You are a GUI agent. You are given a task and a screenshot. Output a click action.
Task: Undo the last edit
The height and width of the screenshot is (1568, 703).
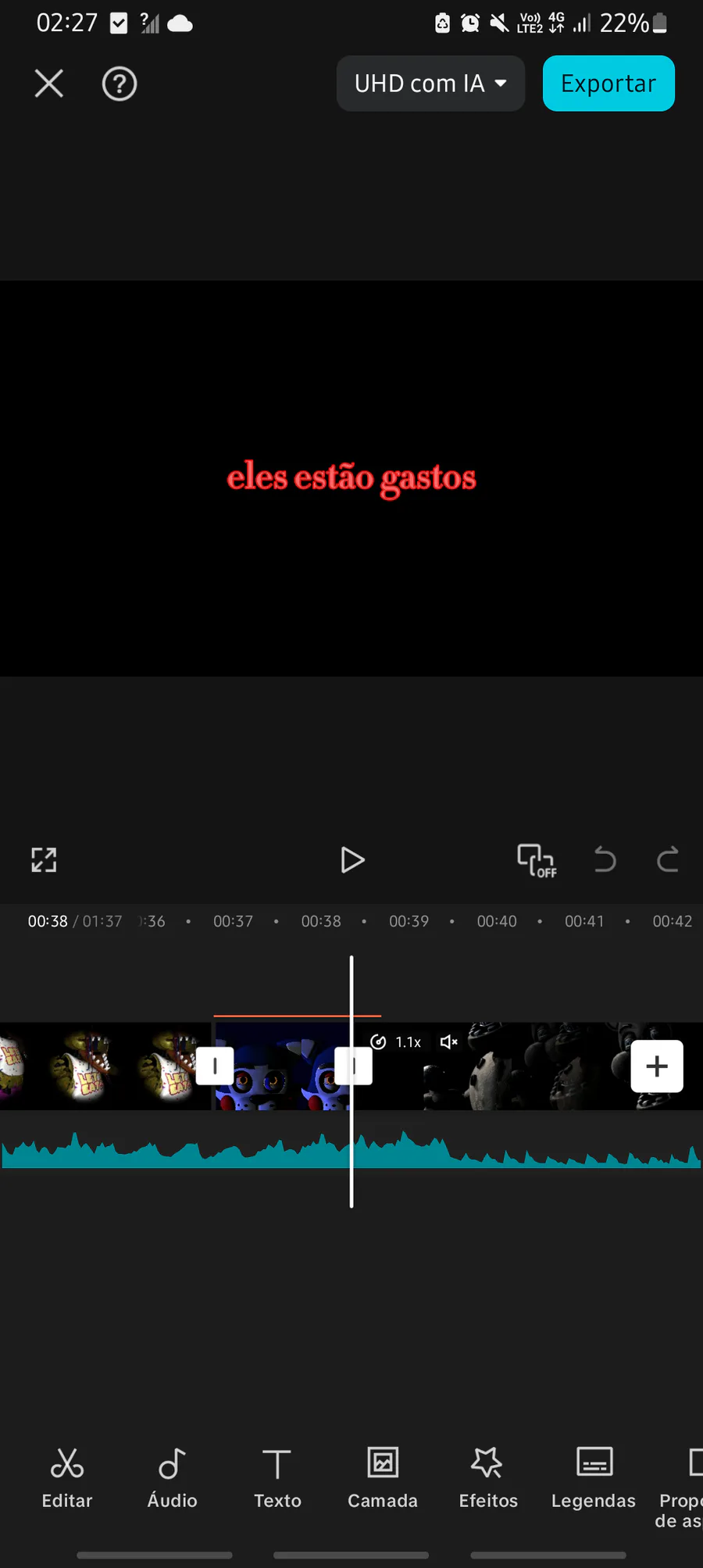(605, 860)
